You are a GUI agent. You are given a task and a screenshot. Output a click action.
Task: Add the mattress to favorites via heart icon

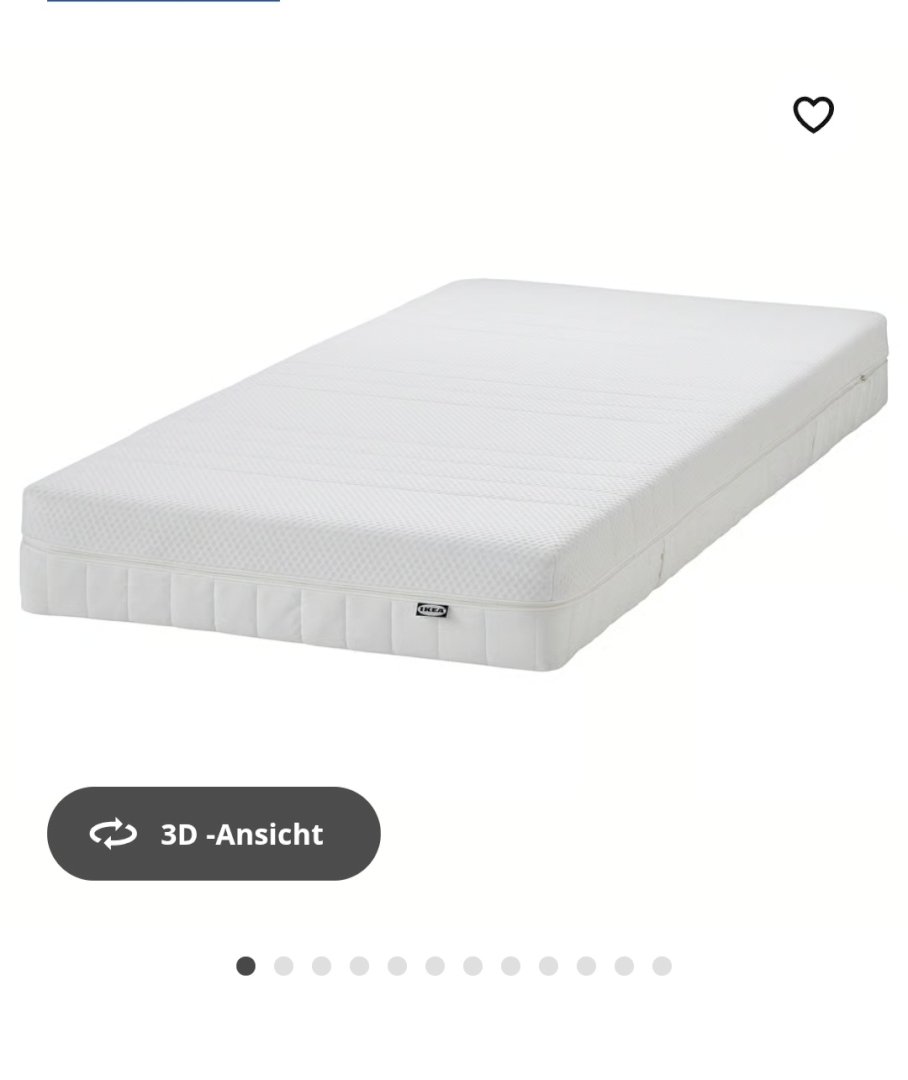pyautogui.click(x=813, y=114)
